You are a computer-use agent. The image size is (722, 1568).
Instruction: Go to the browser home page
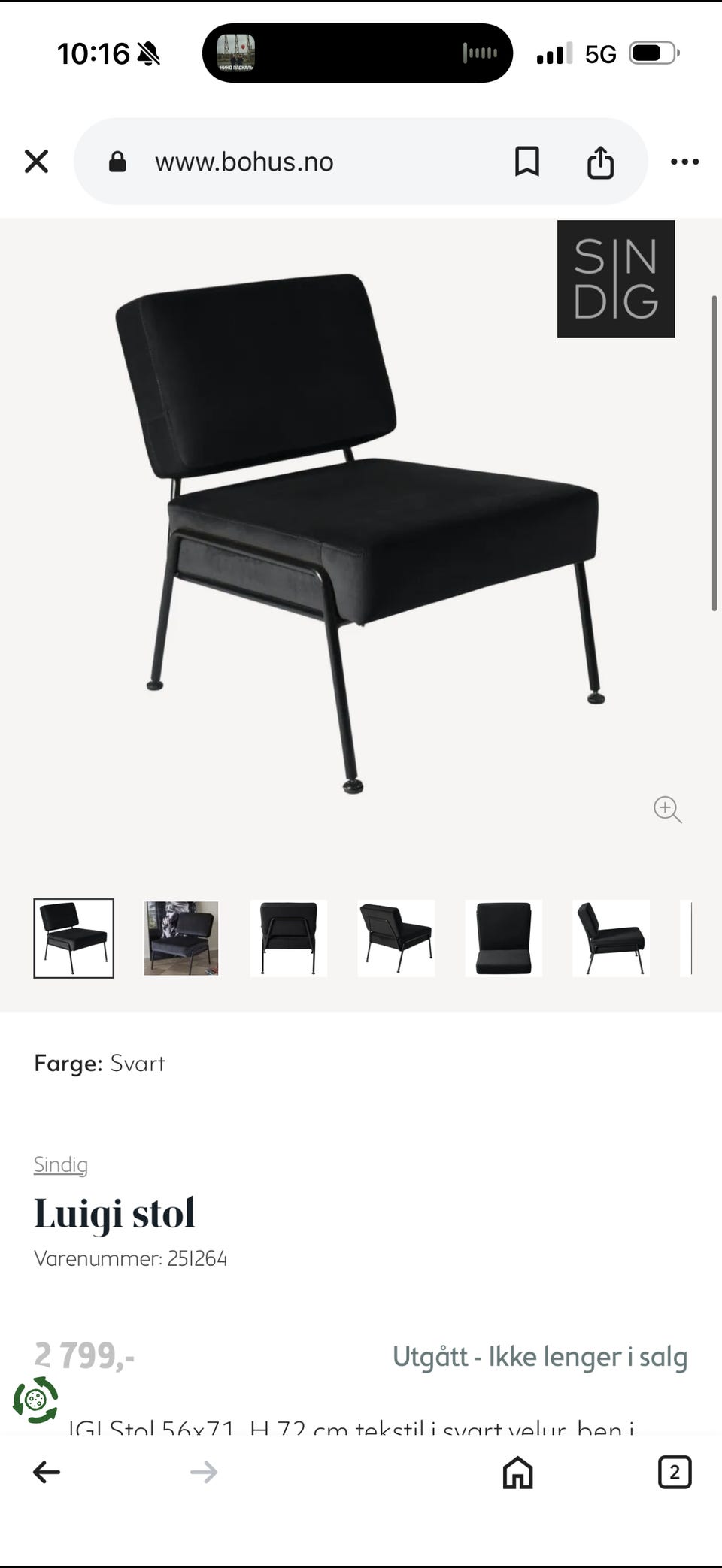517,1472
